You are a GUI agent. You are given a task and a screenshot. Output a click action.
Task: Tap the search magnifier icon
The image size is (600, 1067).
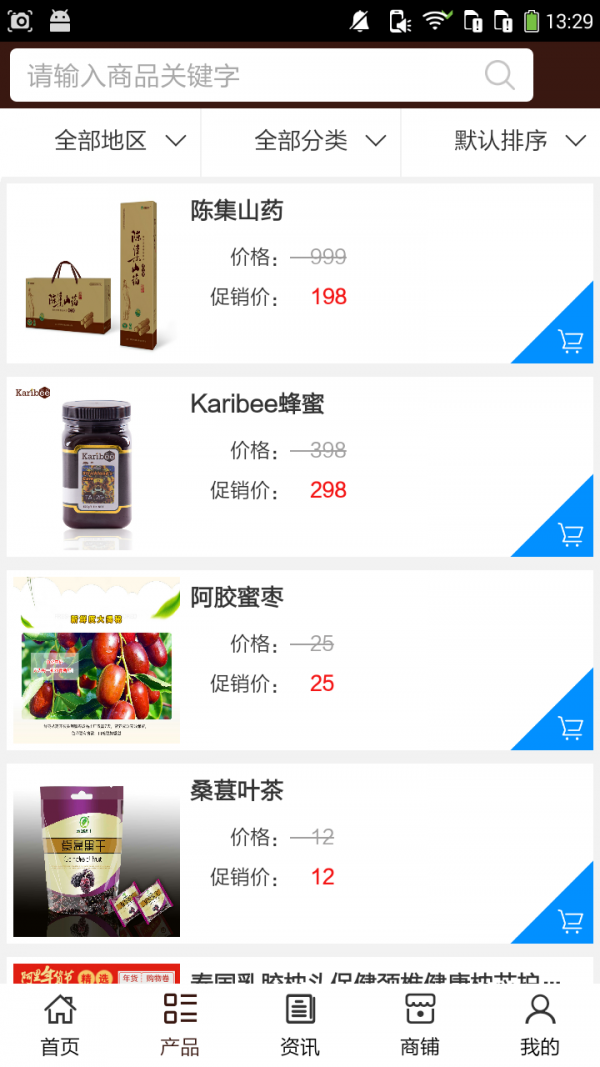(499, 75)
